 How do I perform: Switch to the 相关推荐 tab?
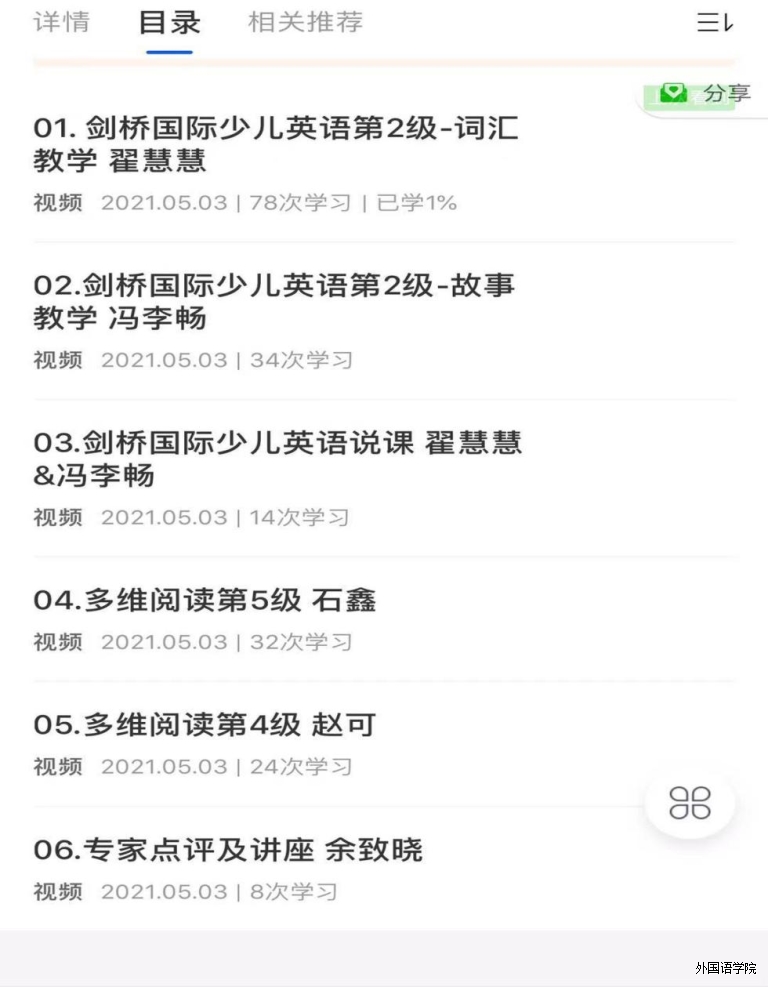point(305,22)
